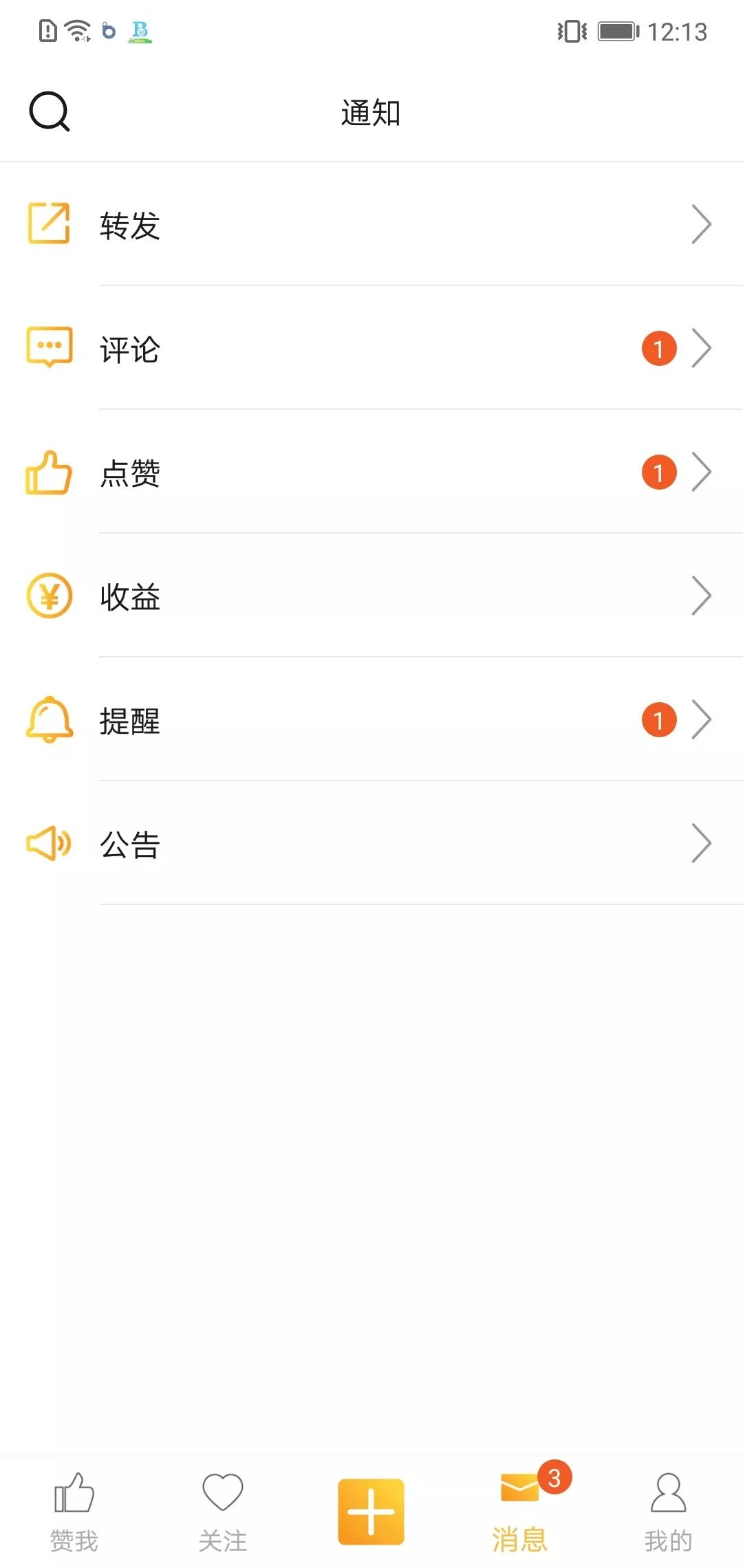Open the 评论 notifications row

point(371,348)
